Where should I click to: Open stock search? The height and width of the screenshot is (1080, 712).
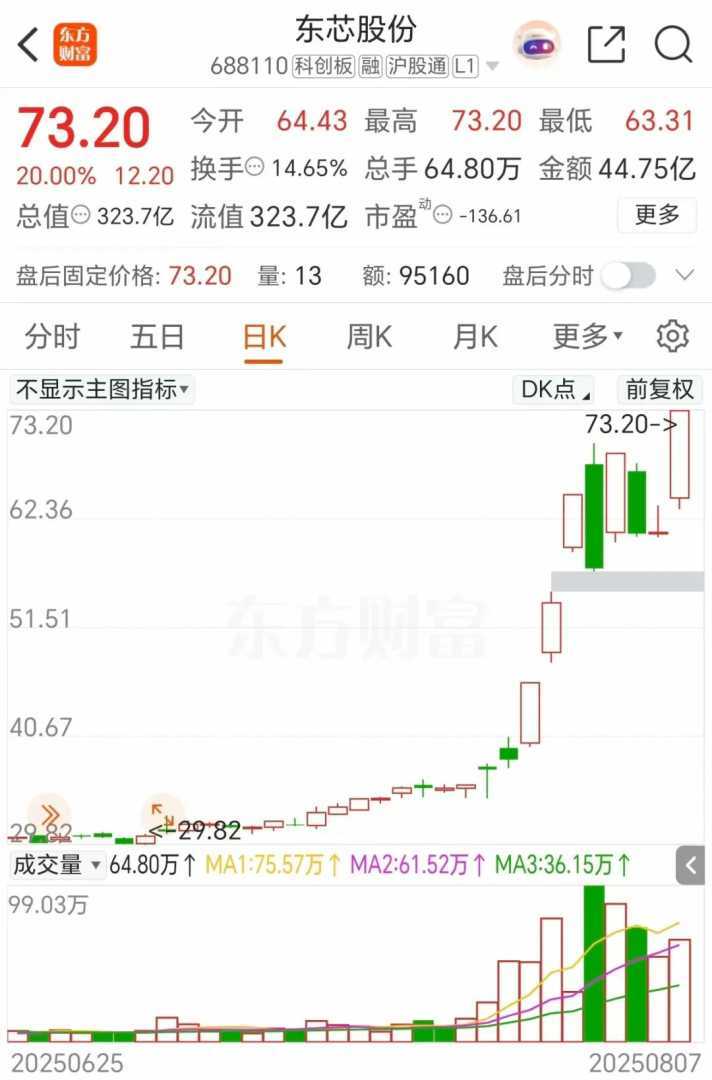pos(673,45)
